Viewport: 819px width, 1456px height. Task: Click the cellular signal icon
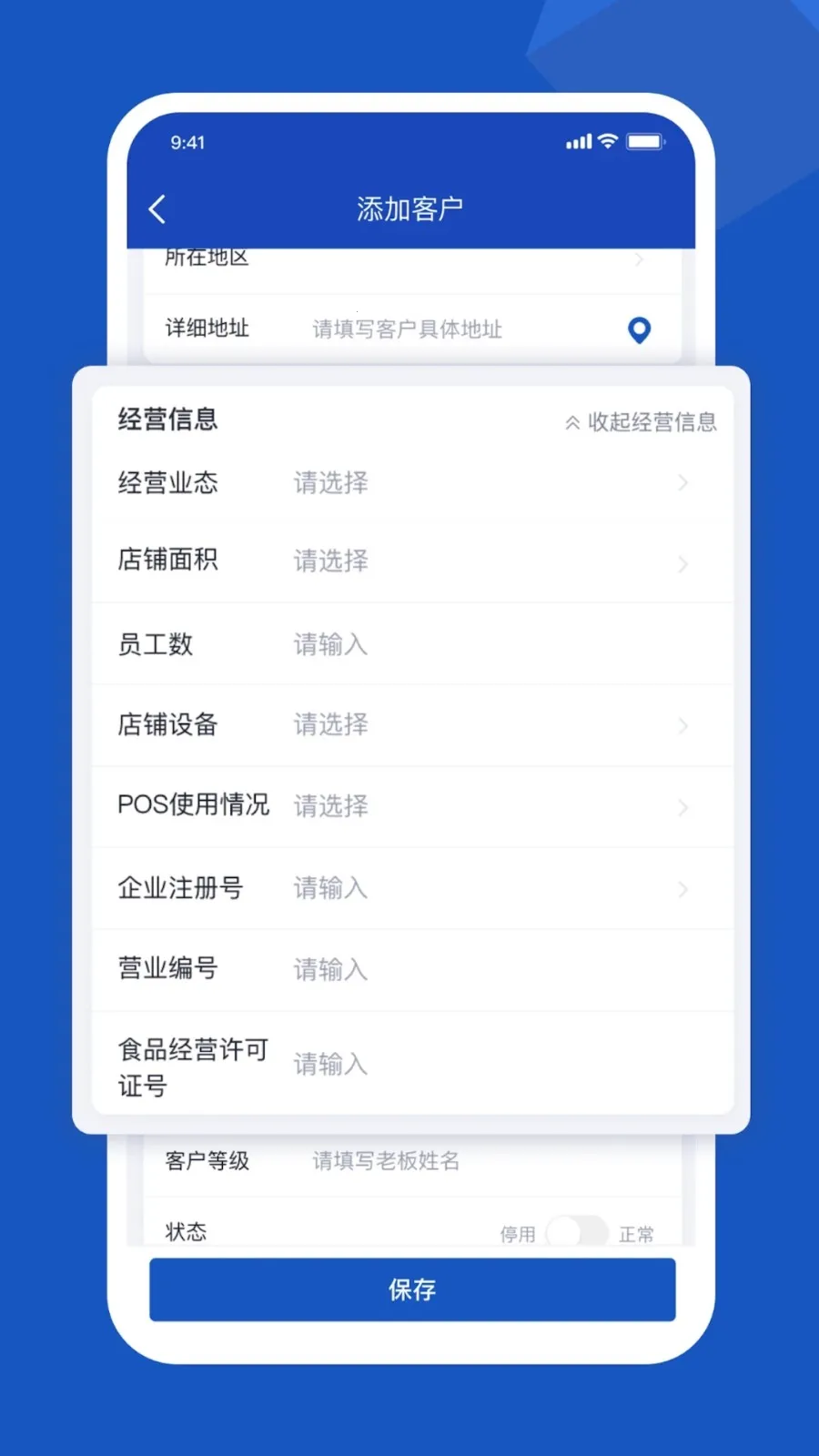(x=578, y=142)
